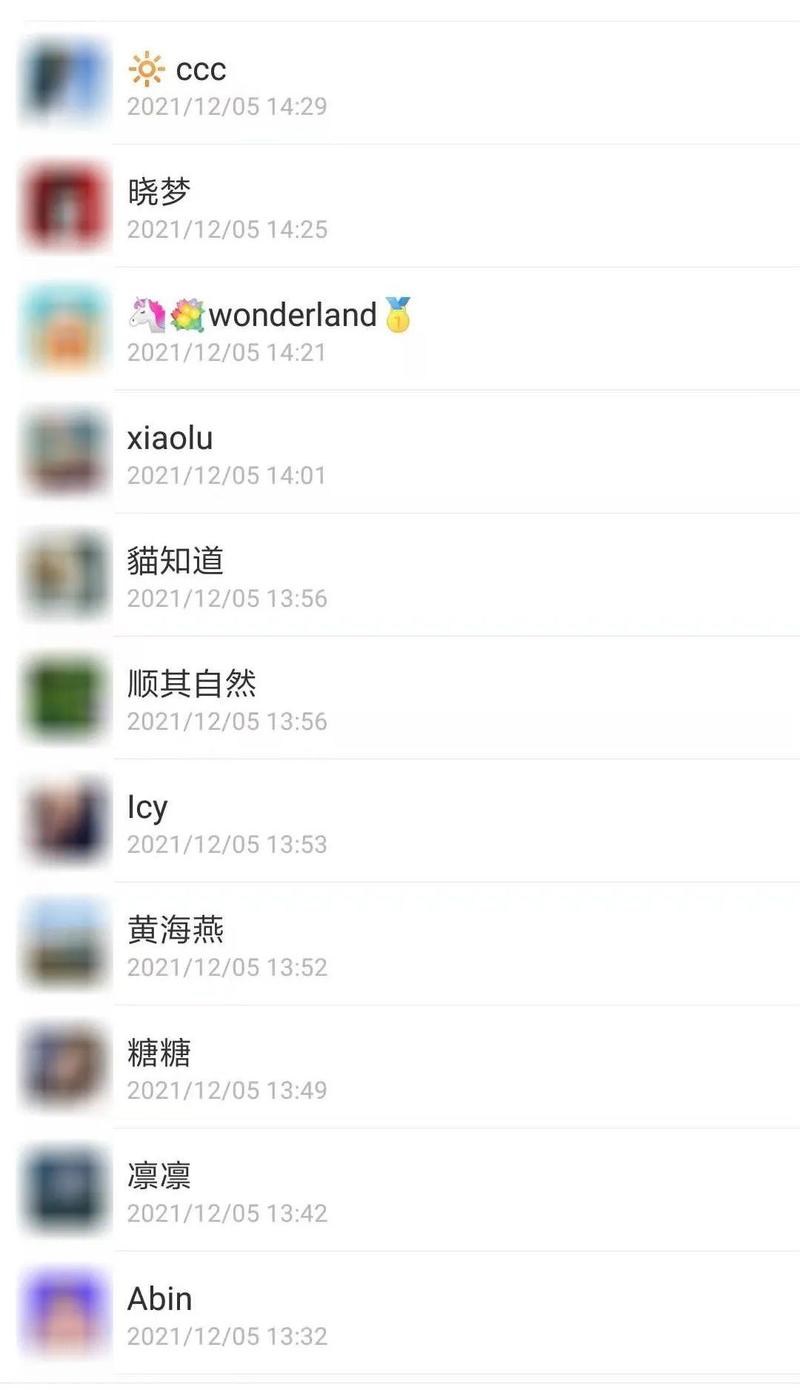The height and width of the screenshot is (1390, 800).
Task: Open the Icy user row
Action: 400,822
